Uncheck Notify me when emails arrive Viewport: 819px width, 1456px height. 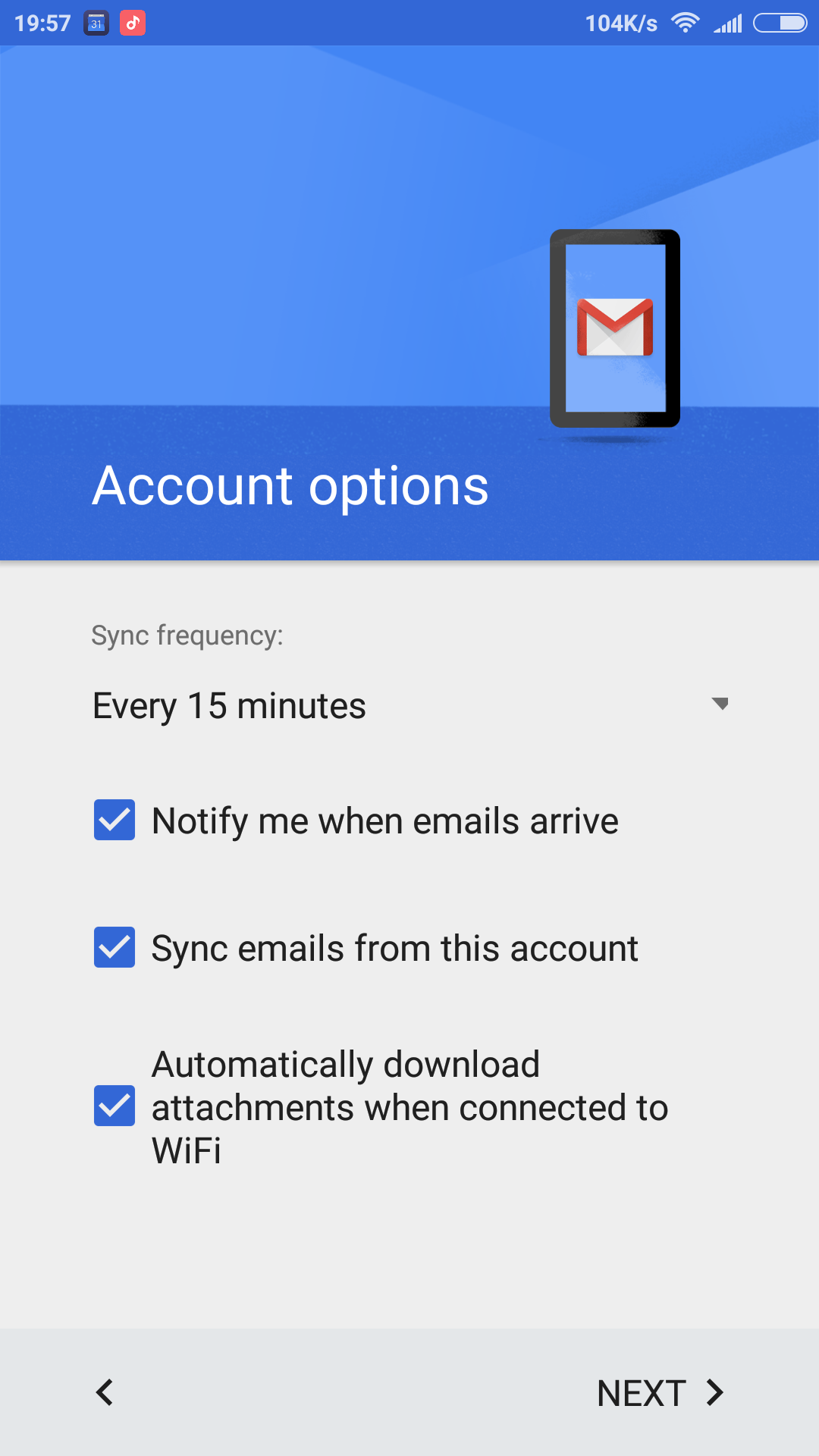[115, 821]
